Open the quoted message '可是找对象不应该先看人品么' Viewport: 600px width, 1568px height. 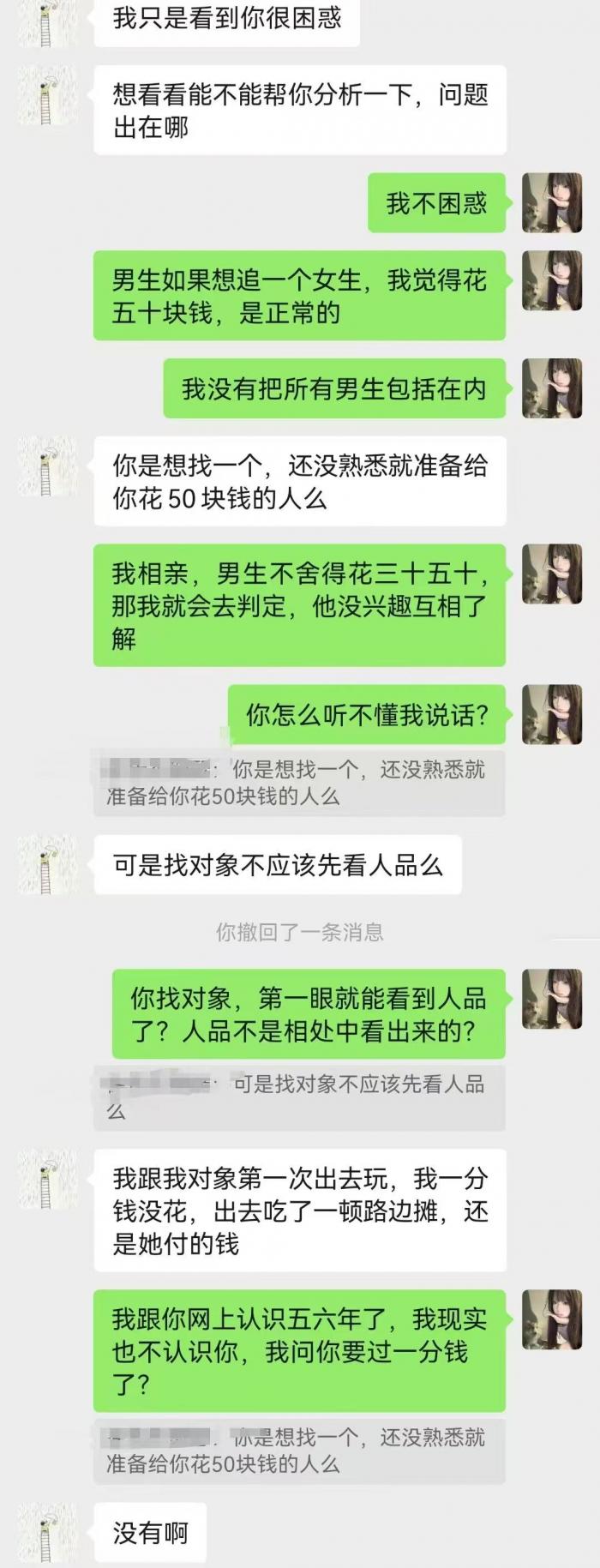pos(298,1097)
